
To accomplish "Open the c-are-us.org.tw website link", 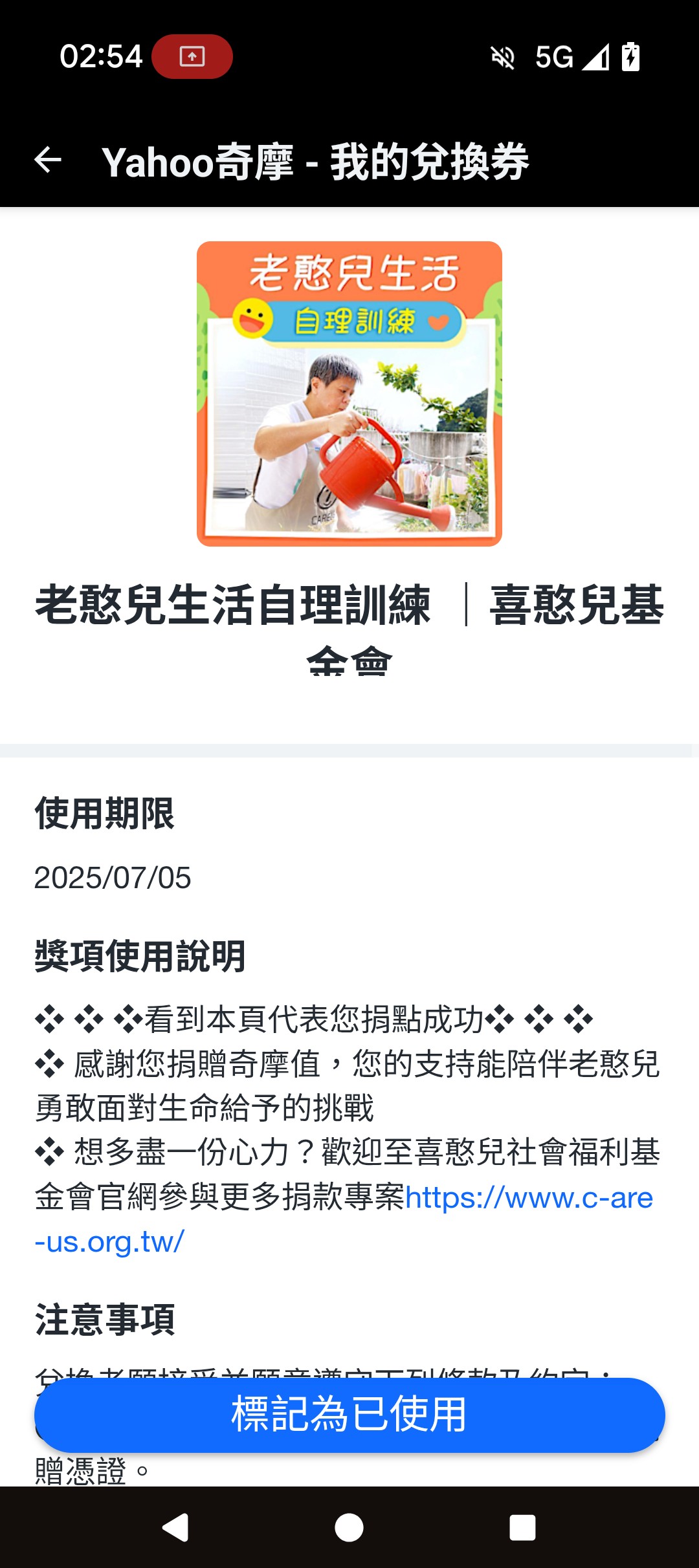I will [528, 1198].
